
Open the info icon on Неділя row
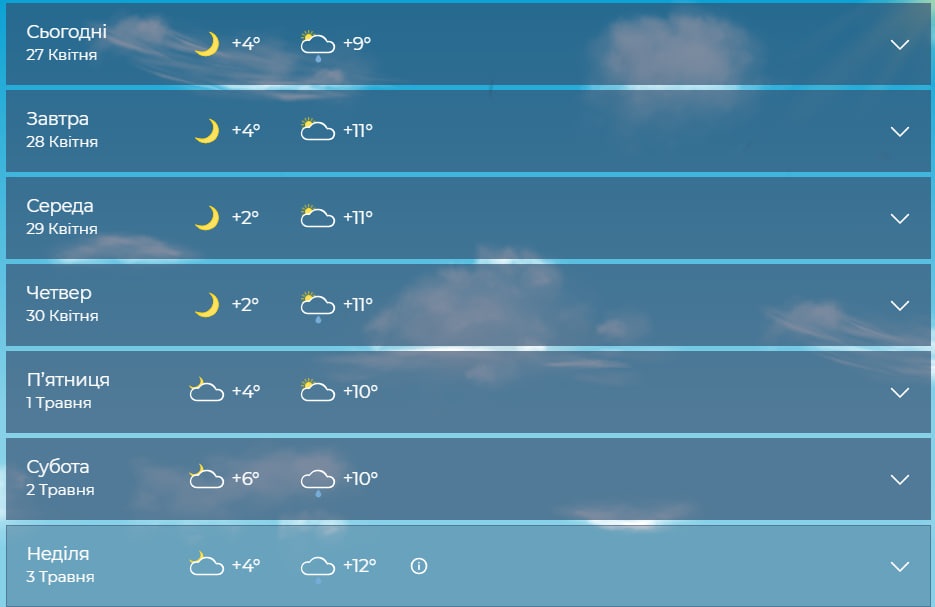coord(419,566)
